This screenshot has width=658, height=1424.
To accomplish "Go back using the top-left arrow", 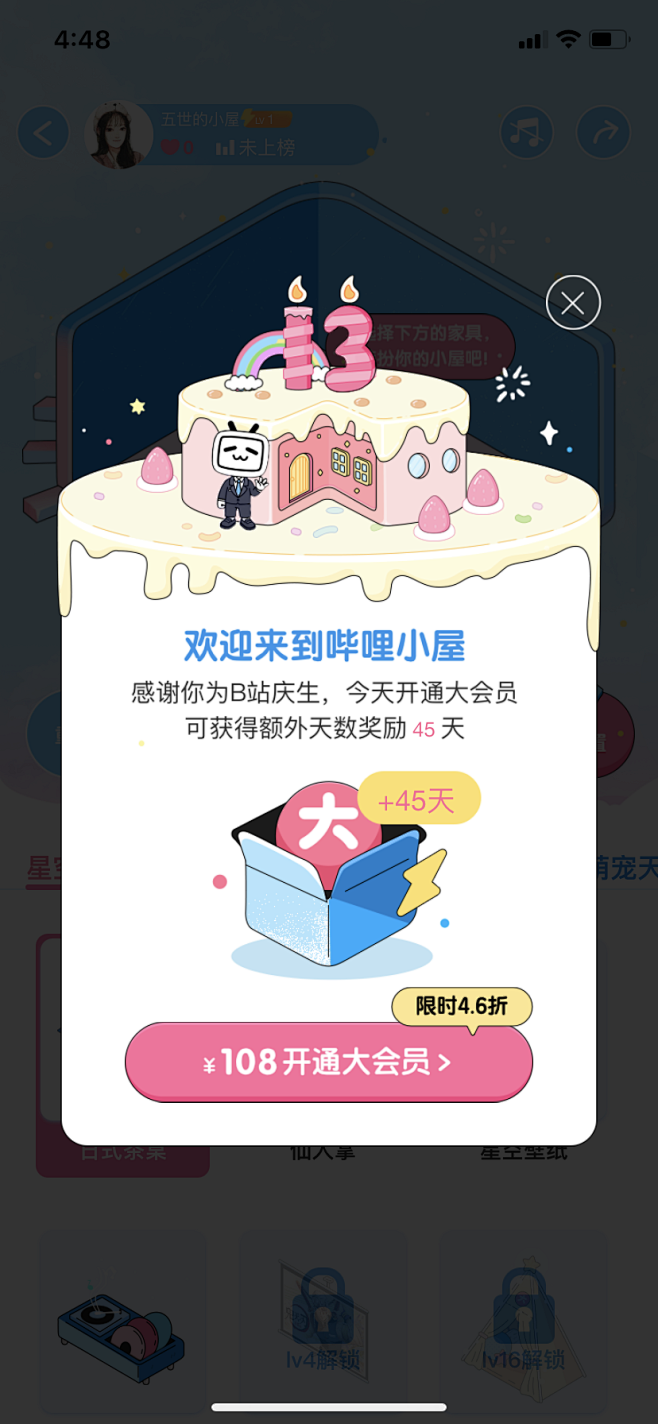I will (x=44, y=133).
